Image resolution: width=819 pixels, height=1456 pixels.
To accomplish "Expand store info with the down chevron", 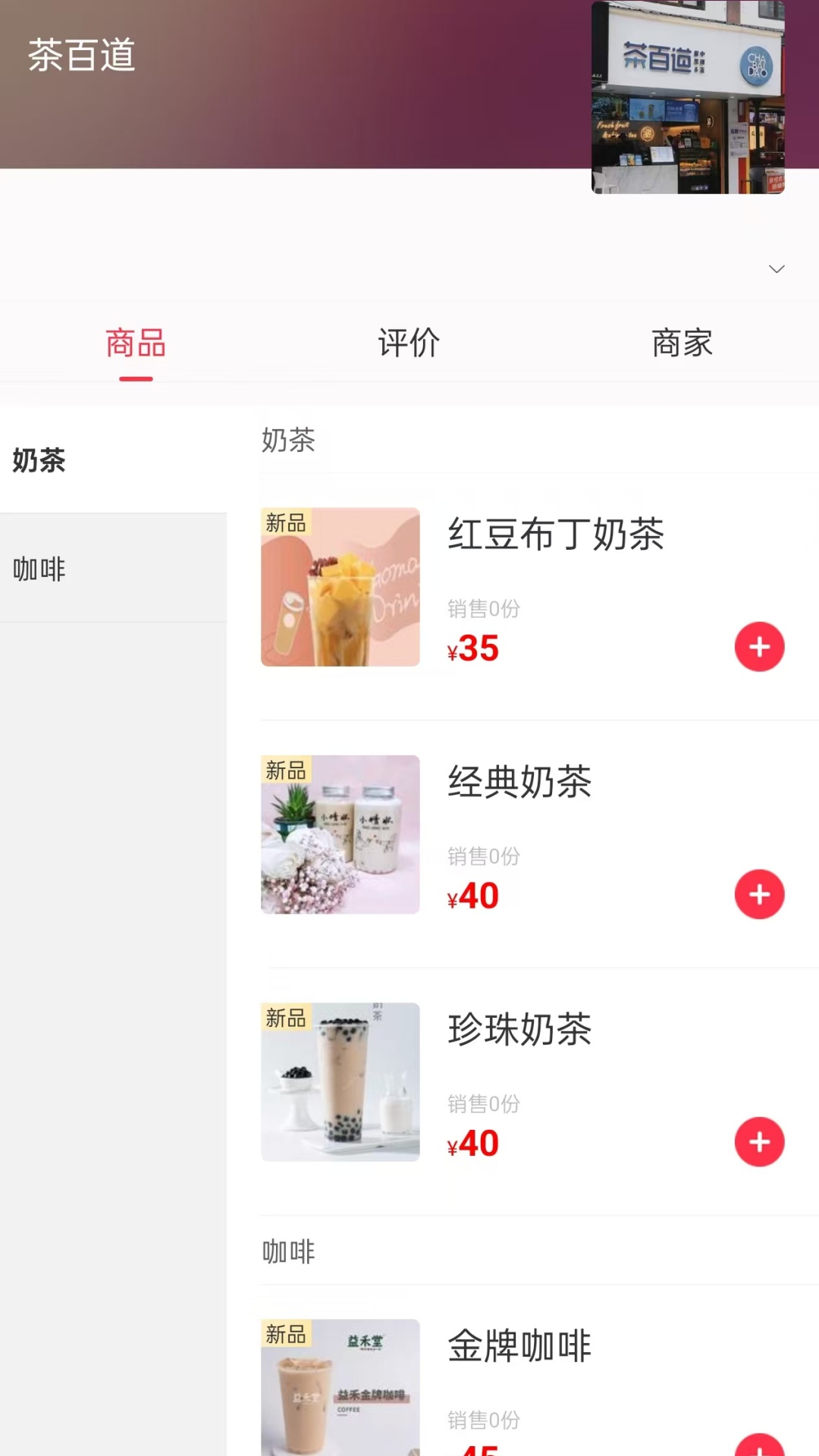I will (777, 268).
